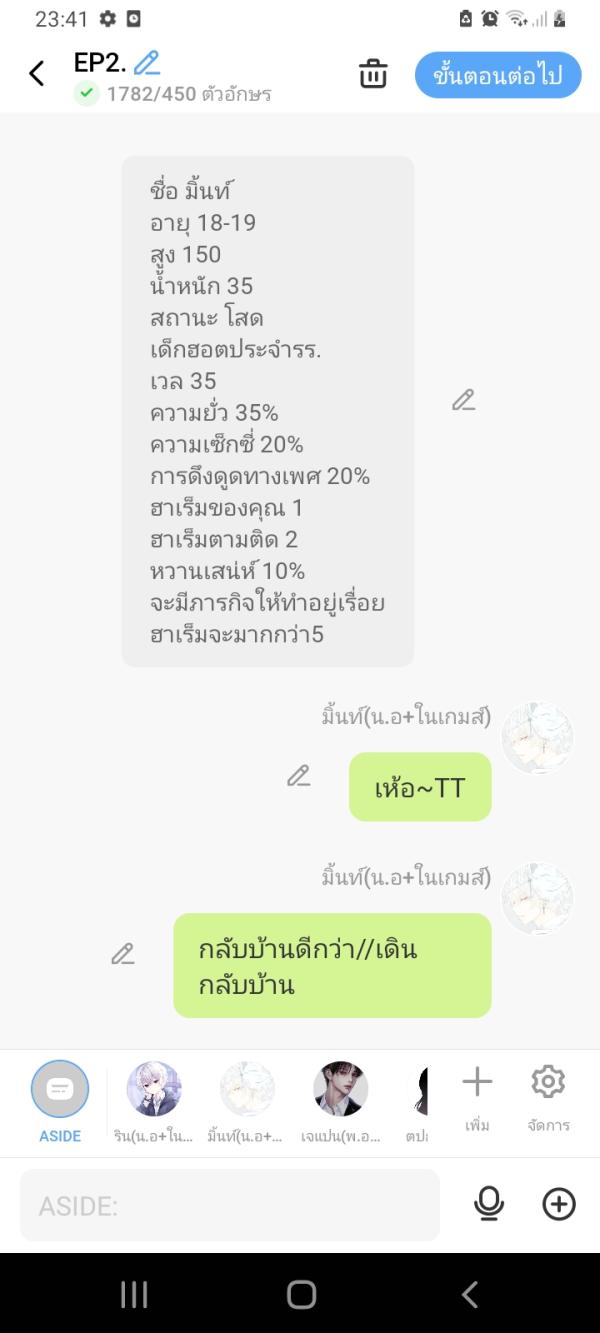
Task: Start voice input with the microphone
Action: tap(488, 1205)
